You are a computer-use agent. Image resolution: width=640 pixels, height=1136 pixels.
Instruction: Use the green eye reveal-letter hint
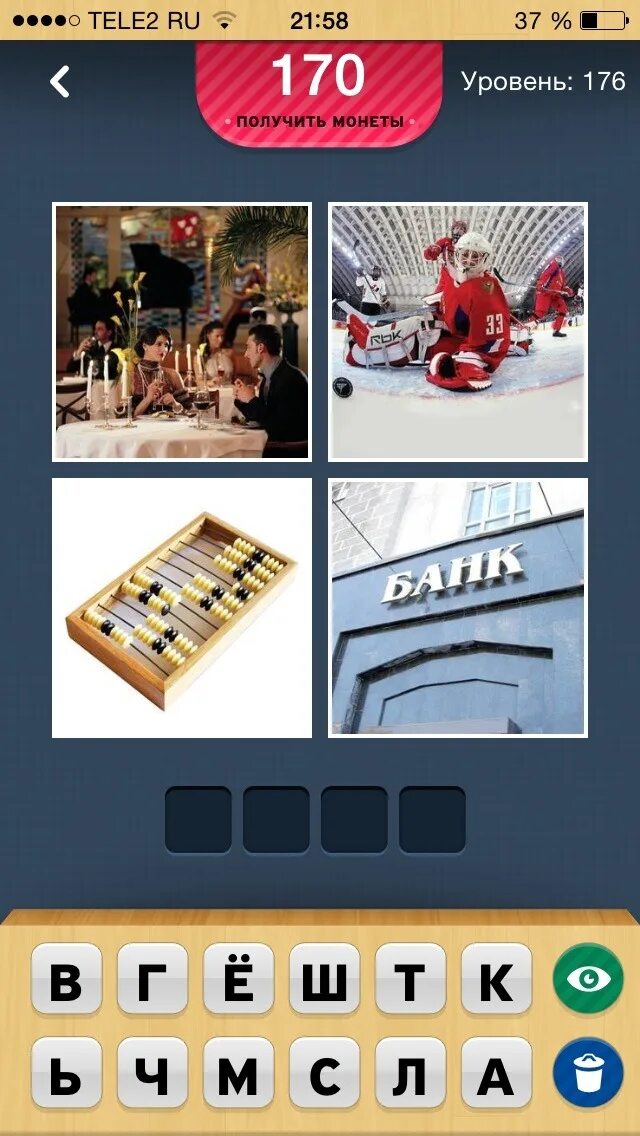coord(588,979)
